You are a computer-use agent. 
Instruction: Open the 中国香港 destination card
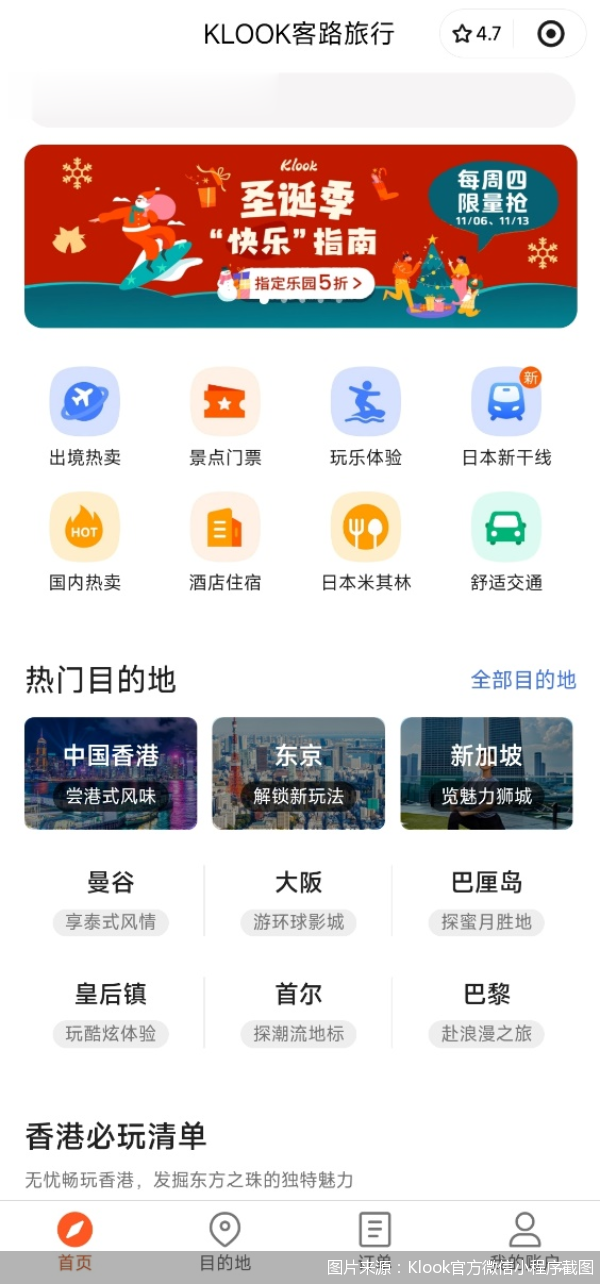coord(111,773)
